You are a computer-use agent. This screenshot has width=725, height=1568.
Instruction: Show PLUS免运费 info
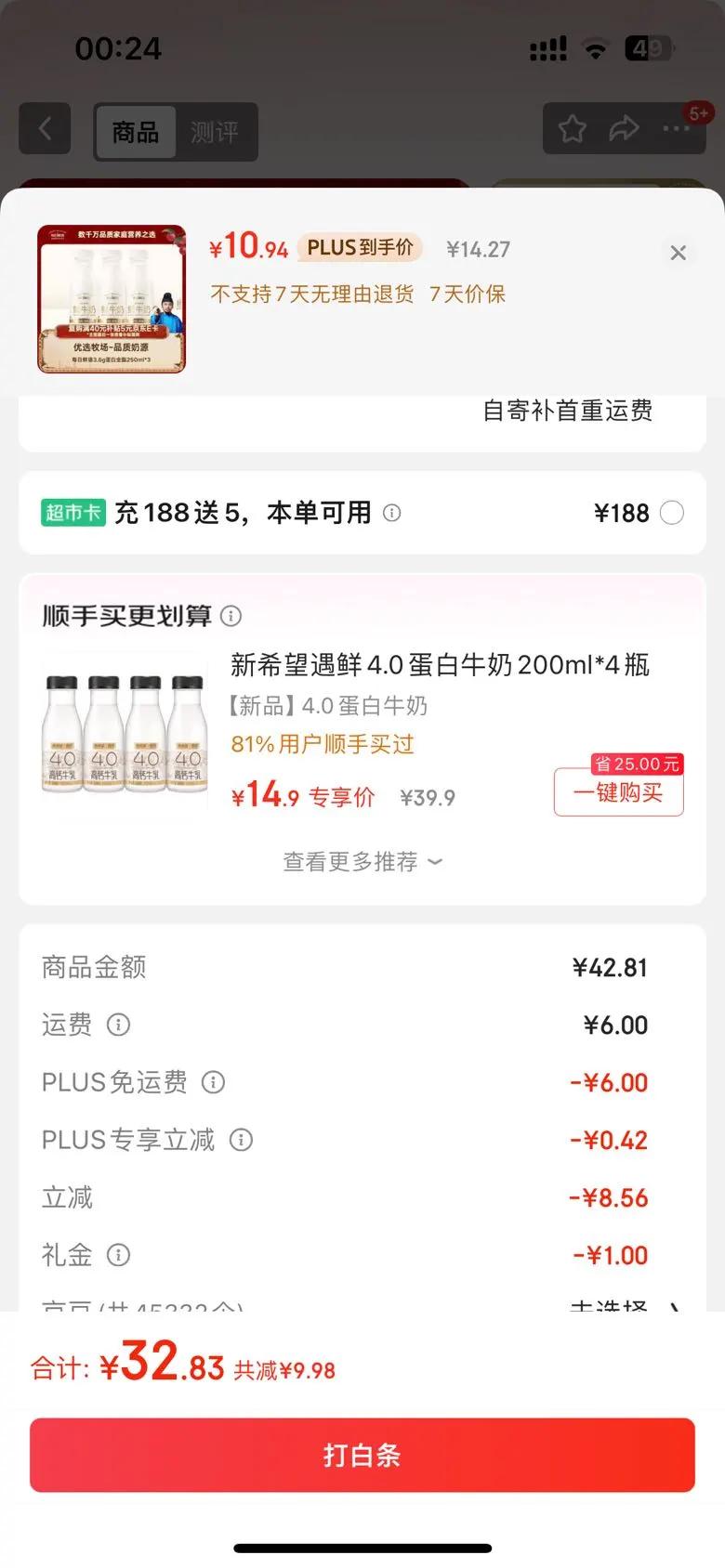tap(214, 1082)
